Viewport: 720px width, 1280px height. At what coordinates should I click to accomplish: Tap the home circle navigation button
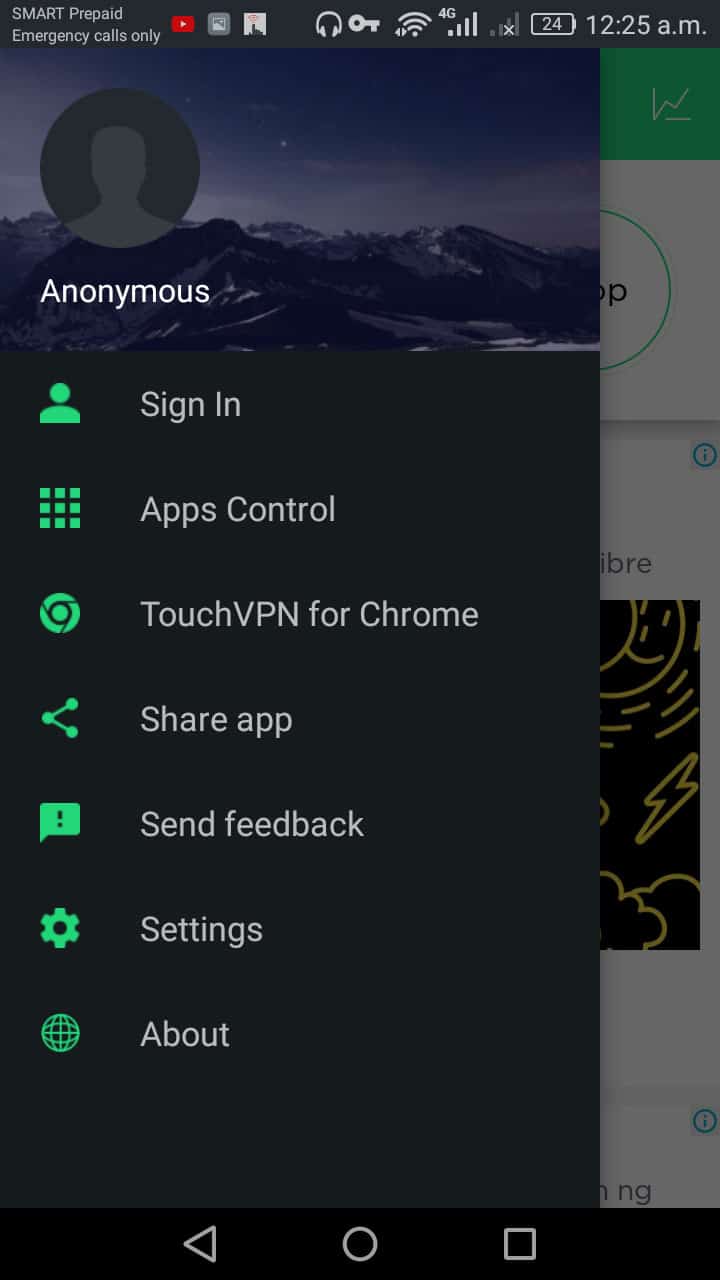(x=360, y=1244)
